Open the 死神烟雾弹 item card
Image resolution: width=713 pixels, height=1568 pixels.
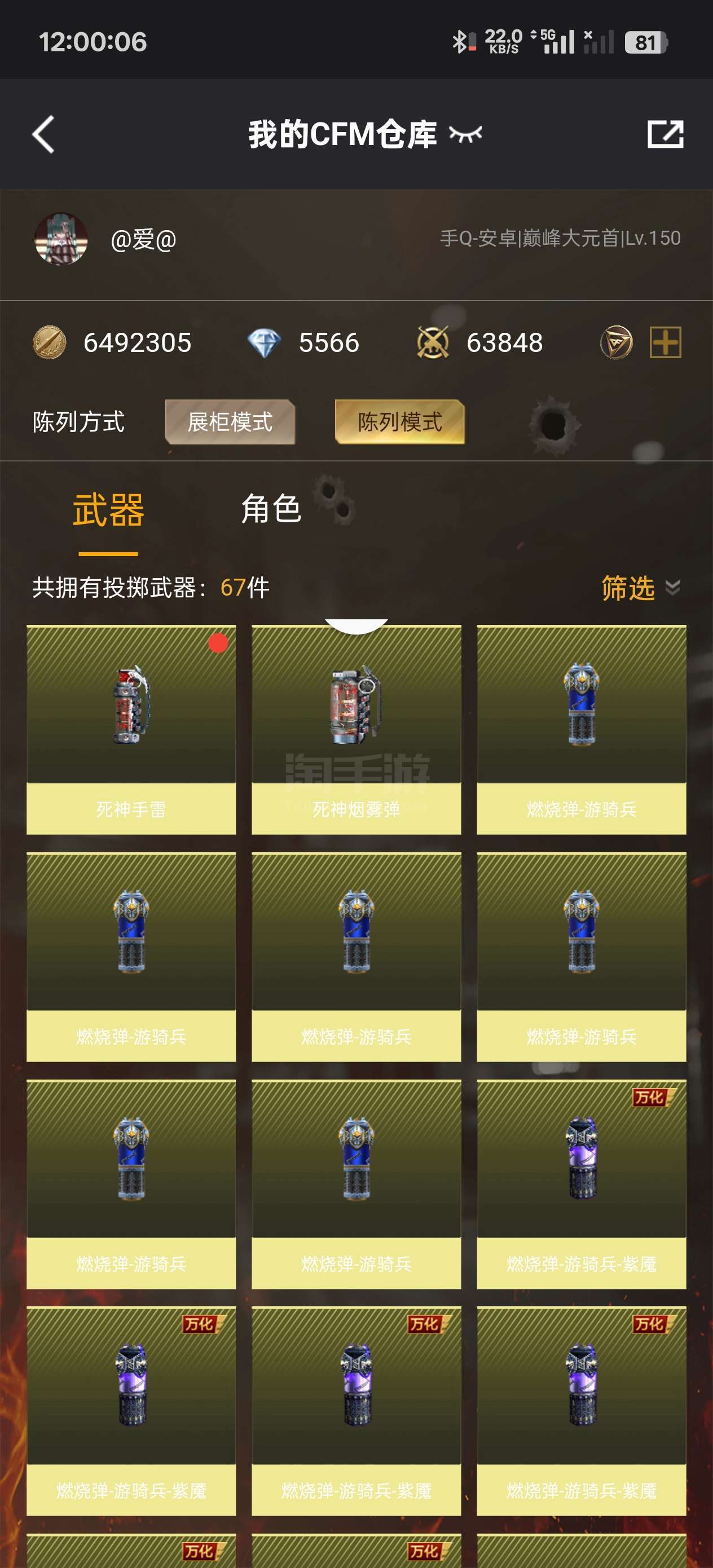tap(356, 729)
